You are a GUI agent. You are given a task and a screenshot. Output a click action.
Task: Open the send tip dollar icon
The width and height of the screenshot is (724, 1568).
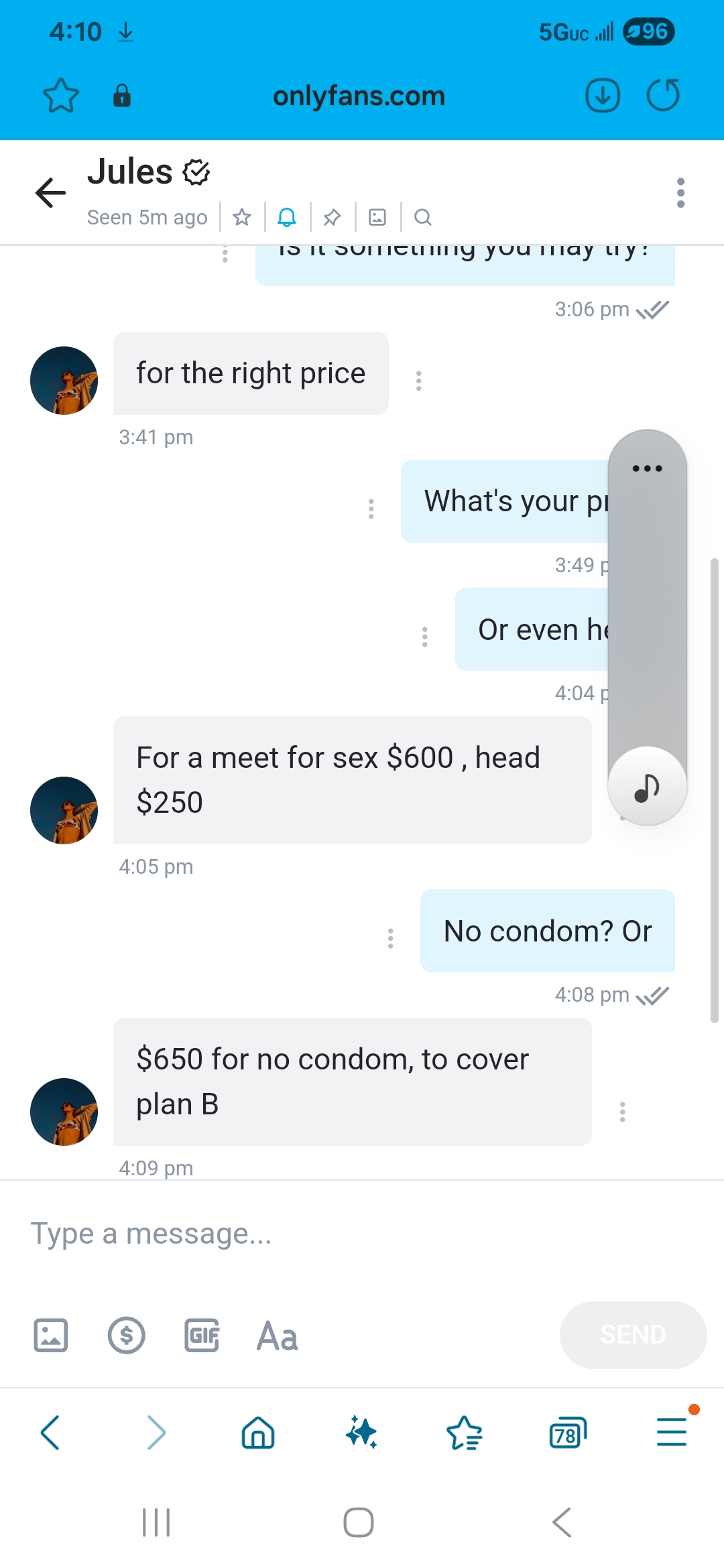coord(126,1335)
